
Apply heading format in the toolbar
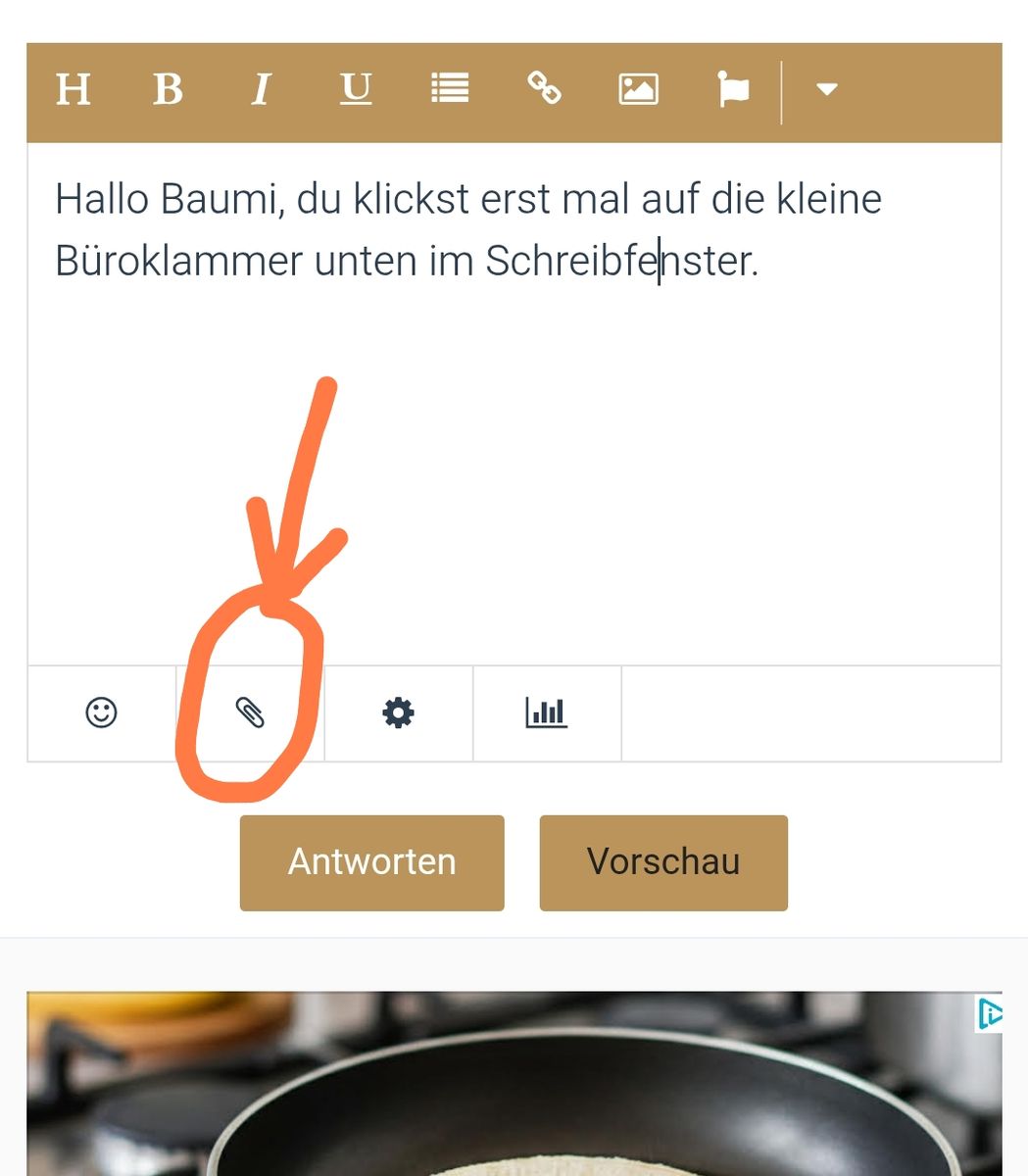pos(73,90)
